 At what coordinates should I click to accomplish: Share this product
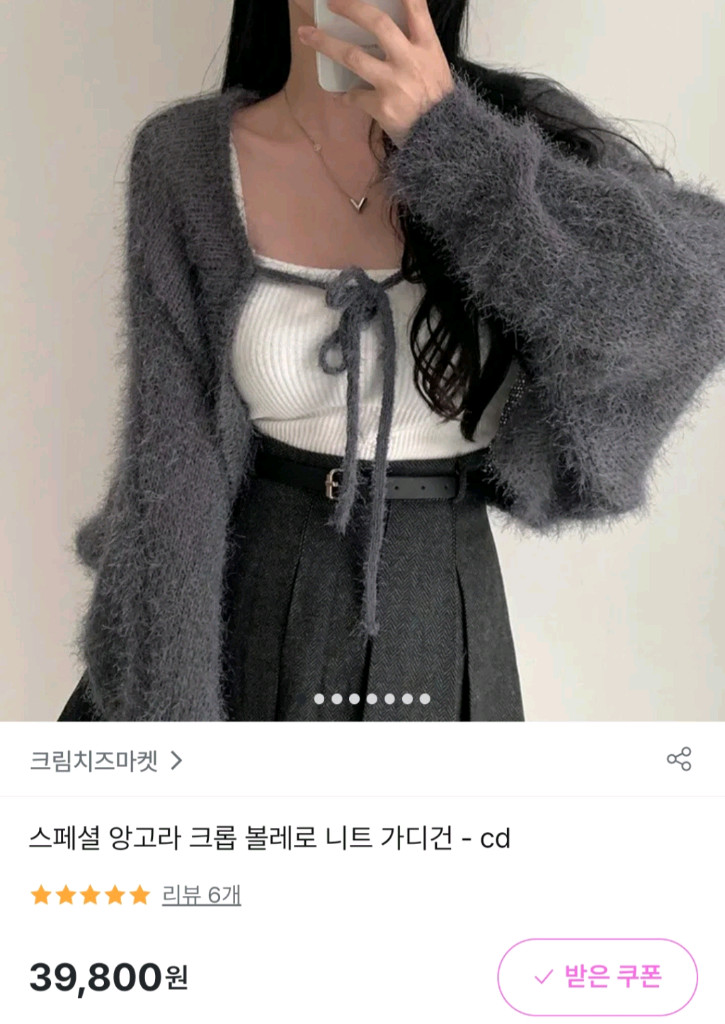[678, 759]
